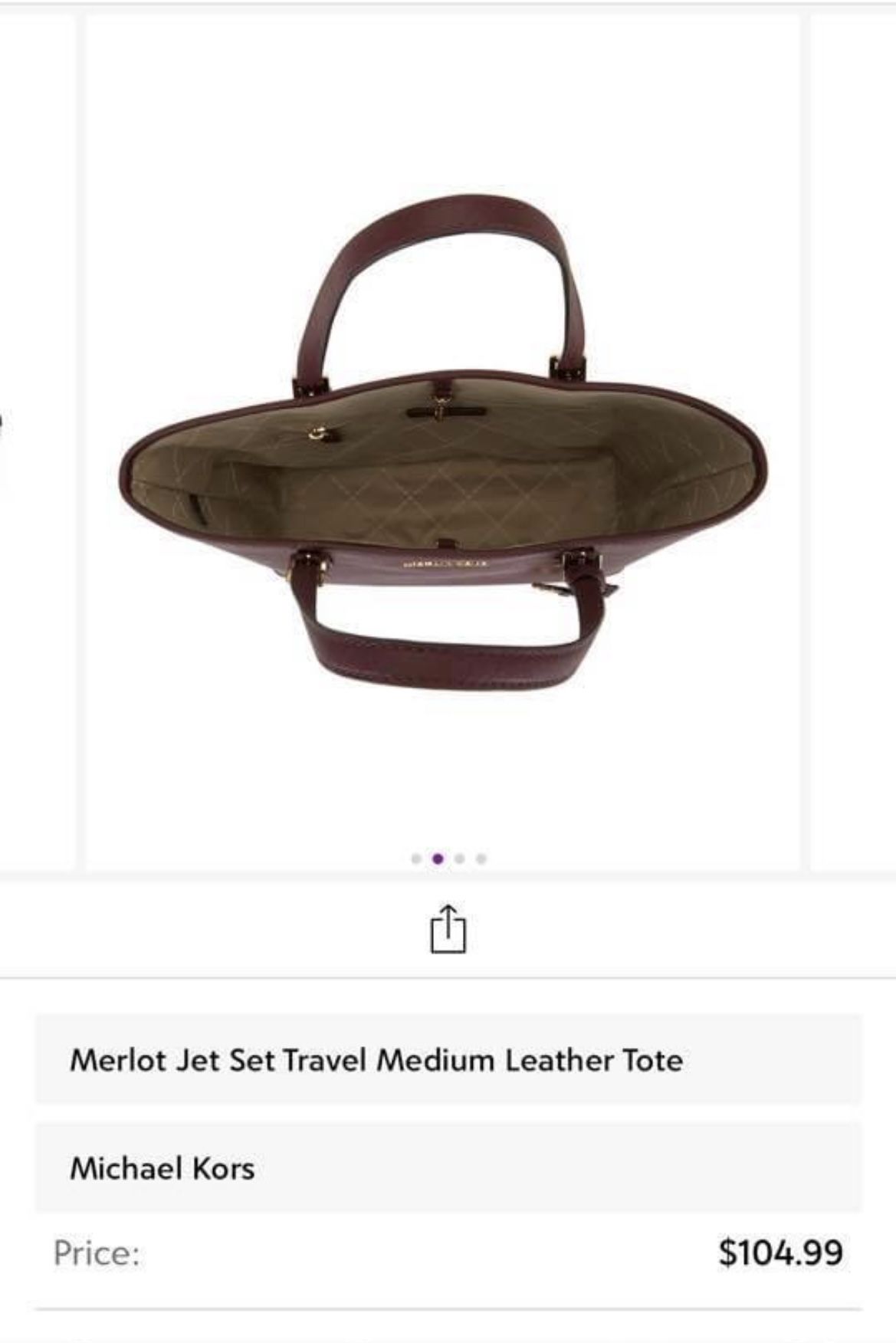Screen dimensions: 896x1343
Task: Jump to the first product image dot
Action: [x=416, y=859]
